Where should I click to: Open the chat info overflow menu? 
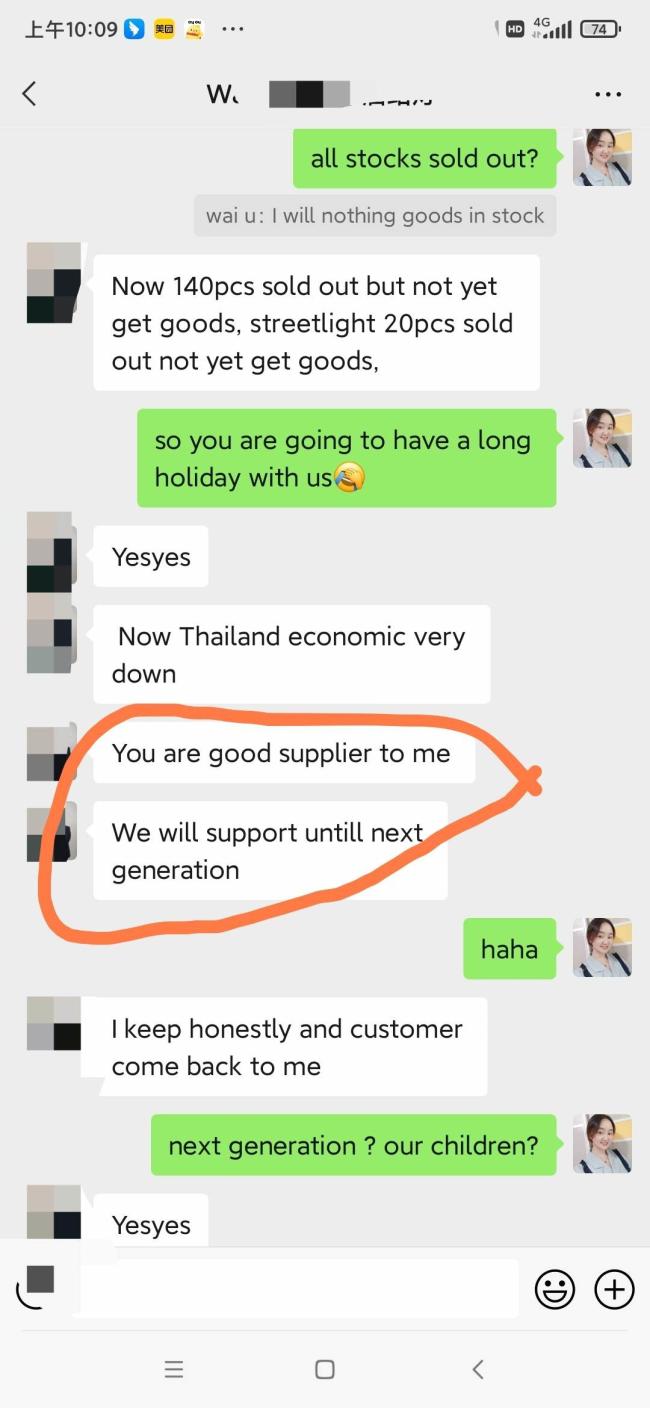(x=608, y=94)
